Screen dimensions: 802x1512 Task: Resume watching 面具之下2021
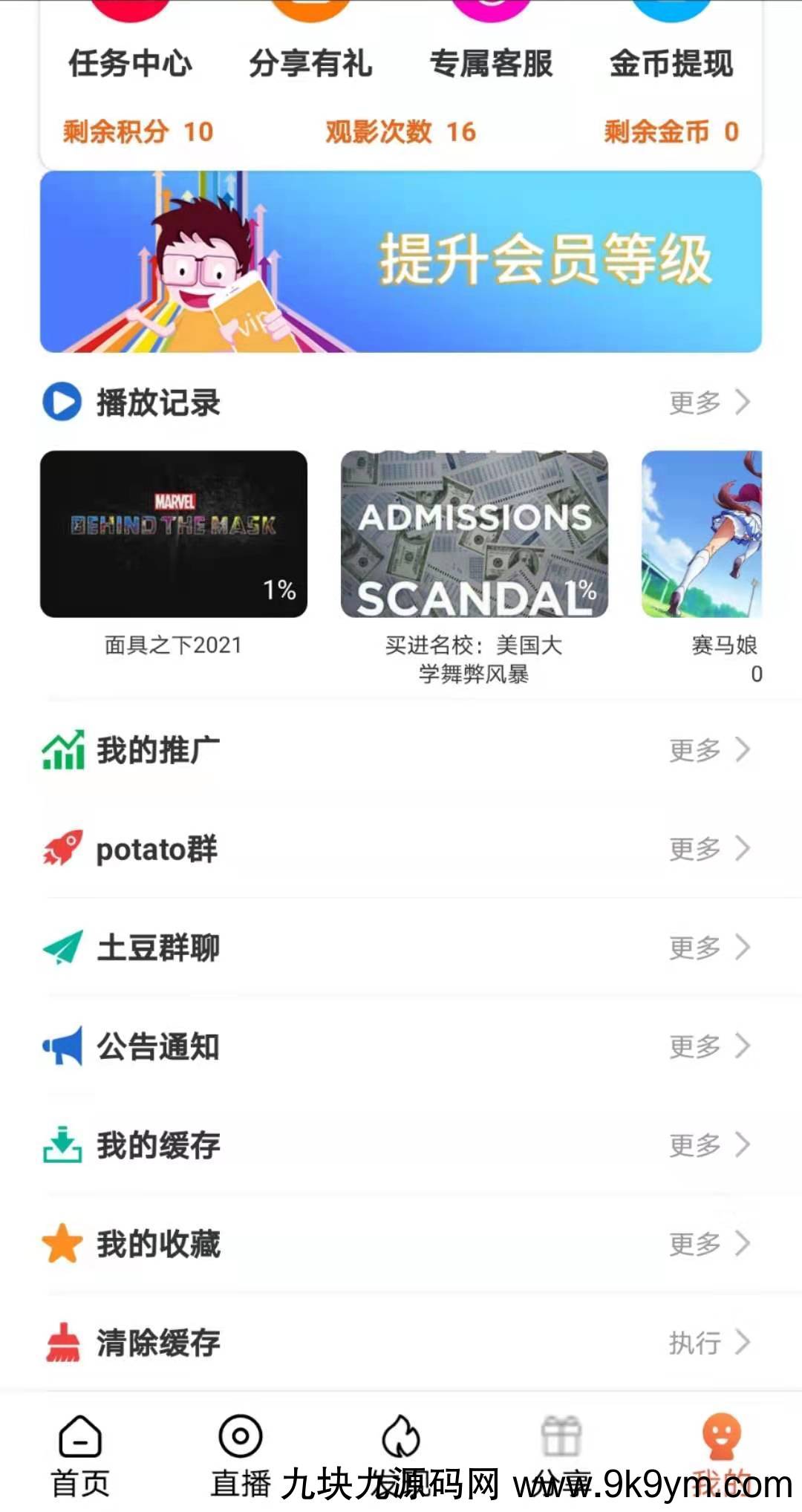174,534
